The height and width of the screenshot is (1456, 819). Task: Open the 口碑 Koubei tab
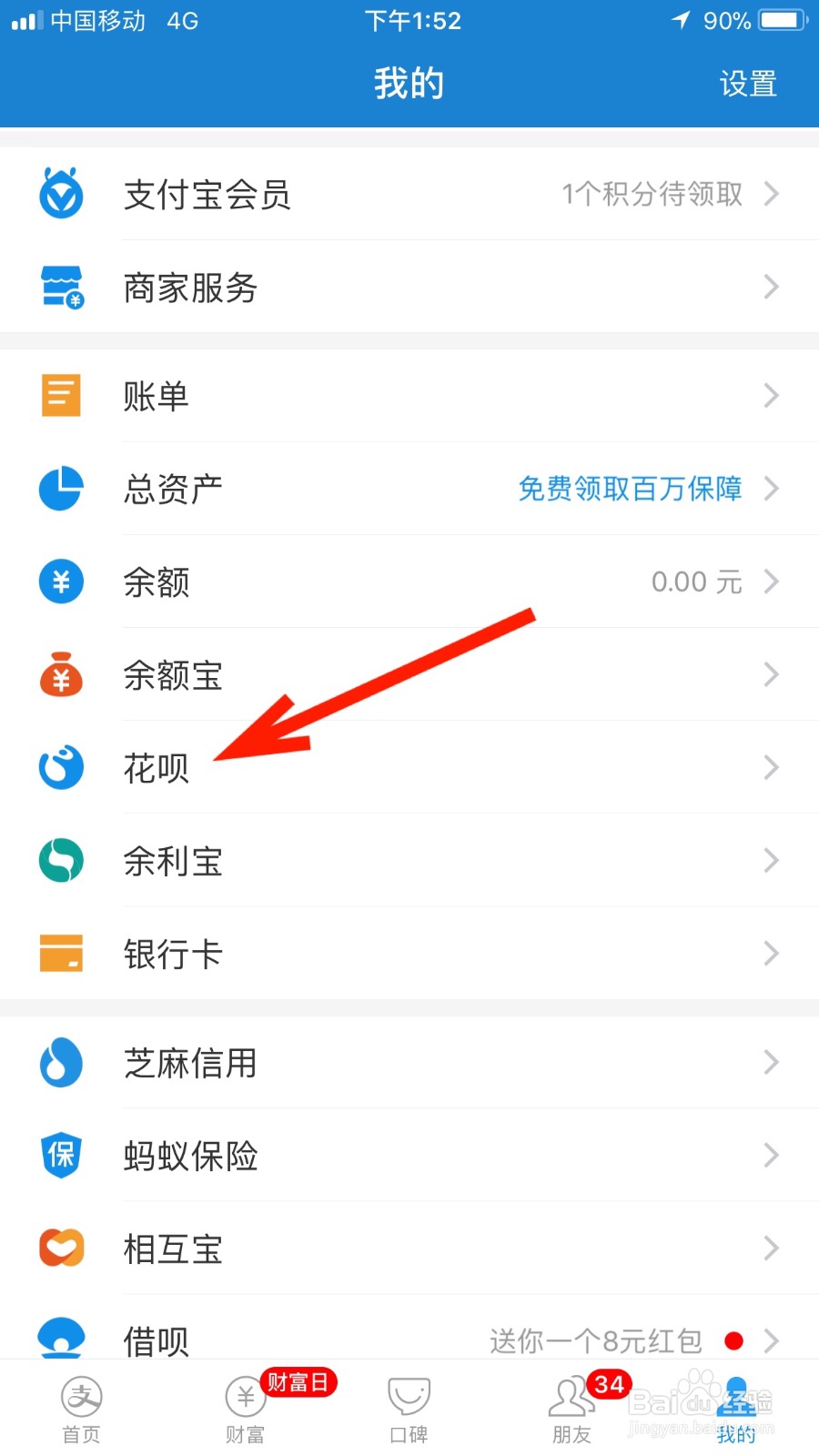408,1406
